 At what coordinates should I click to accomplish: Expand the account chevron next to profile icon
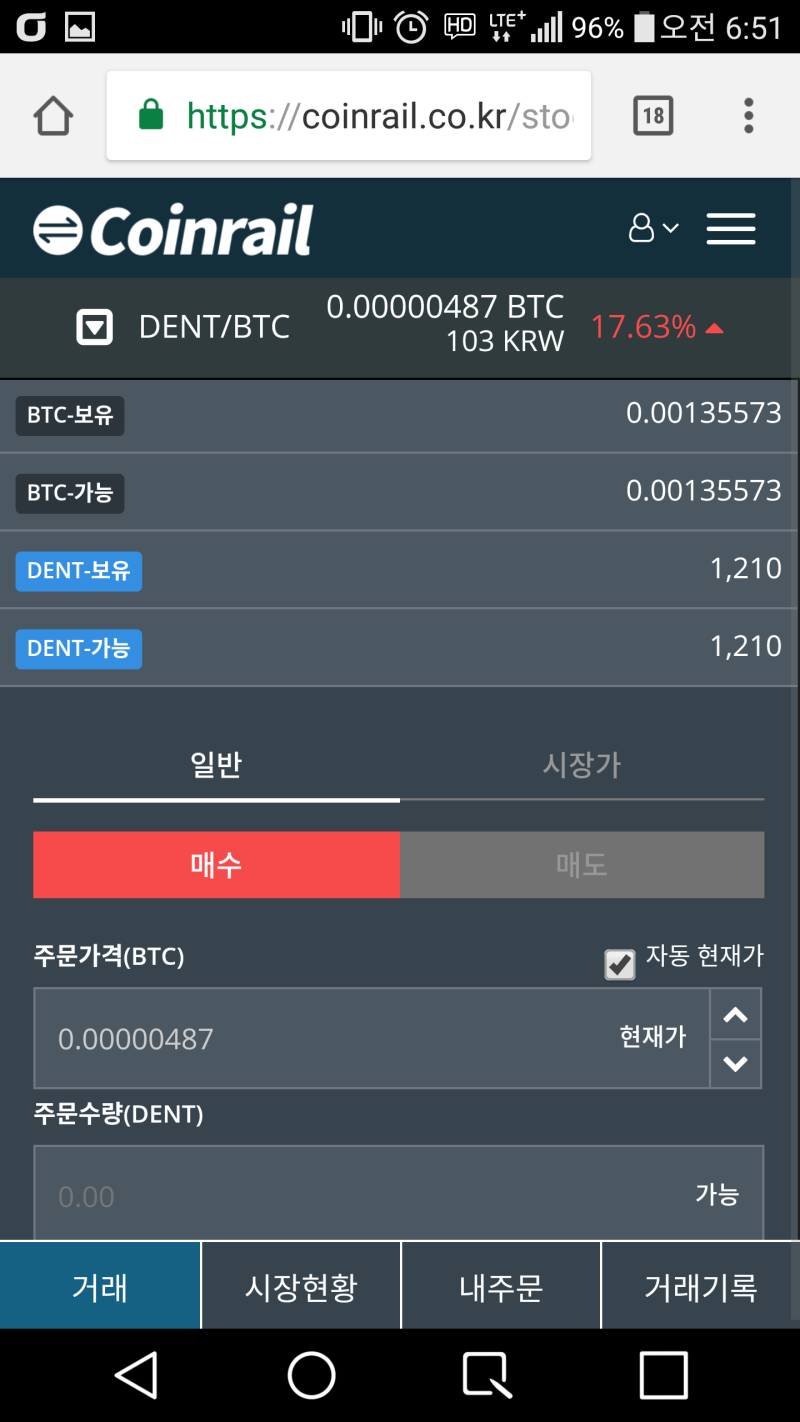(x=672, y=228)
